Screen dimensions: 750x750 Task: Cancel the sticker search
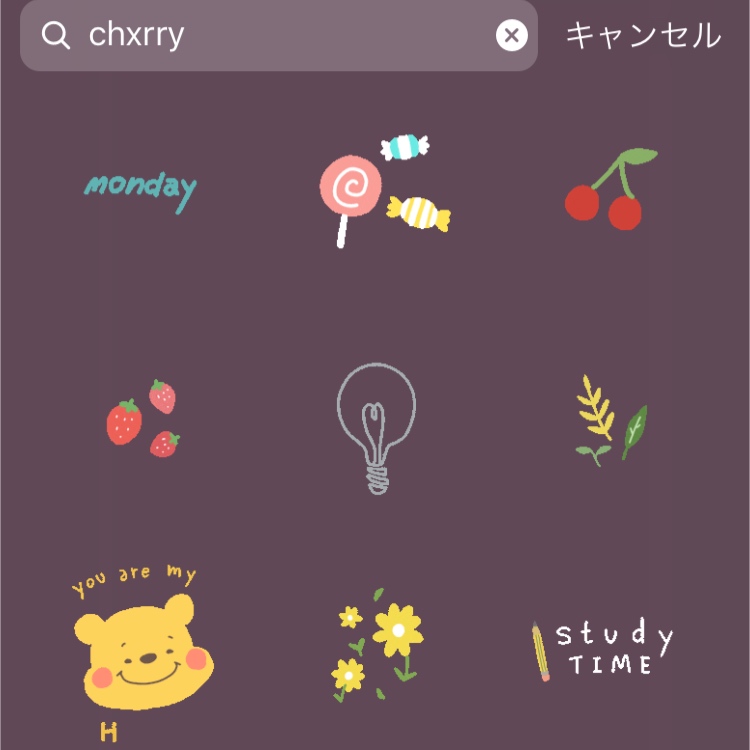tap(642, 36)
